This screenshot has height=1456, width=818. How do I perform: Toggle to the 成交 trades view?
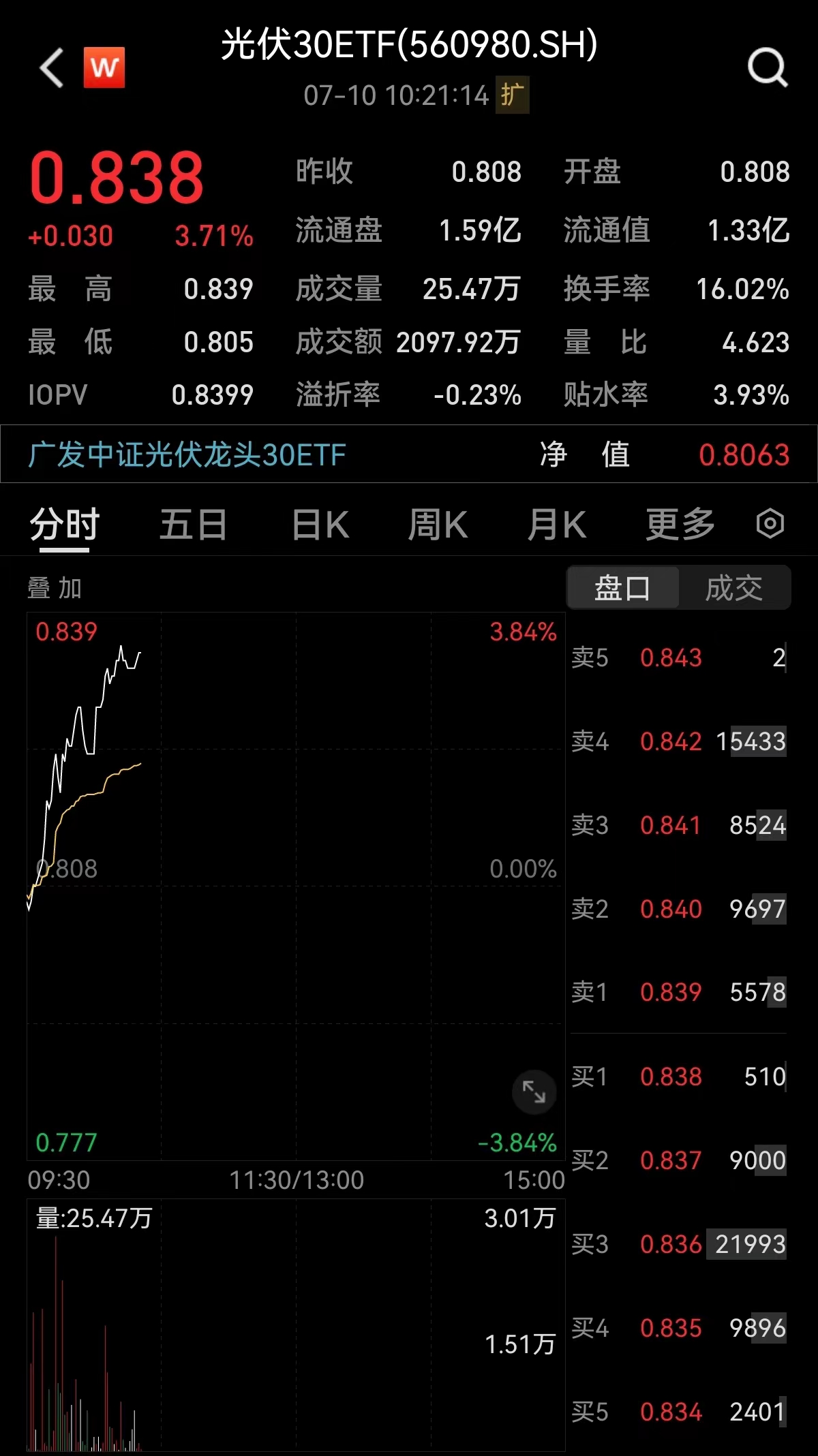735,587
